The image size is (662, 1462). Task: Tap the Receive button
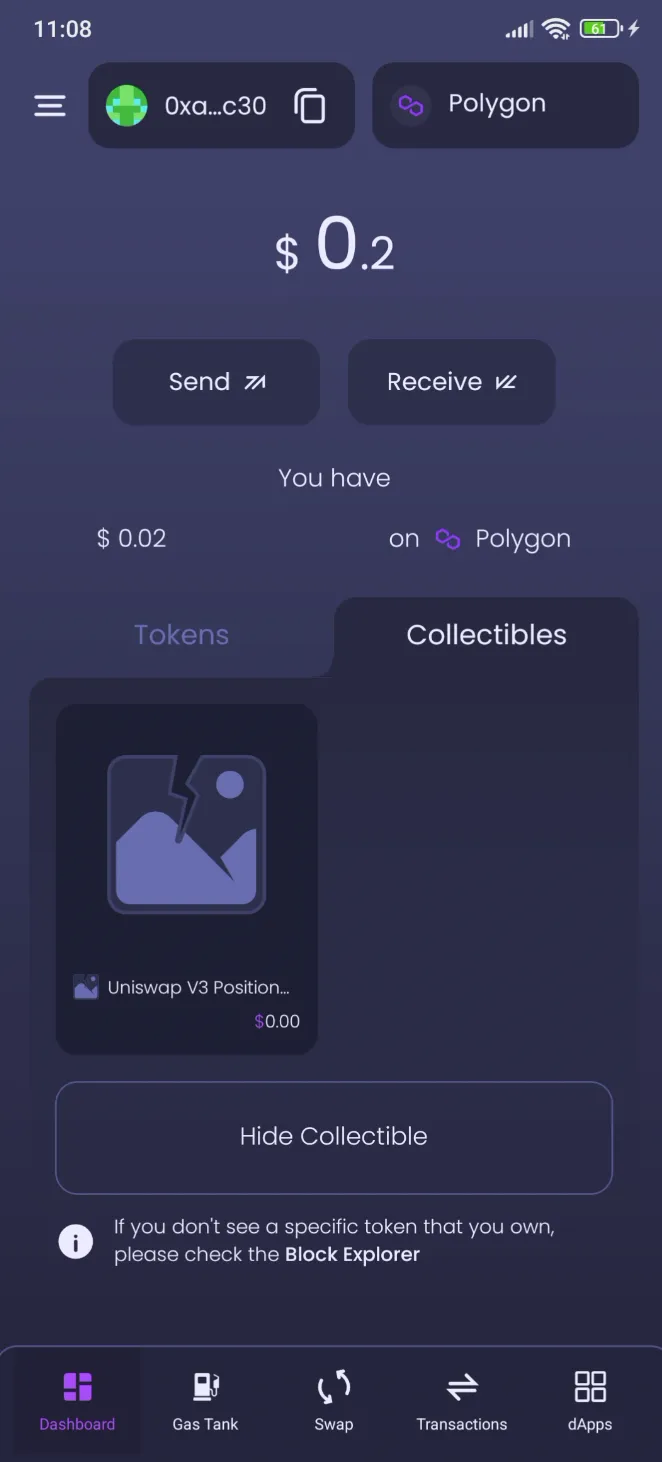(451, 382)
